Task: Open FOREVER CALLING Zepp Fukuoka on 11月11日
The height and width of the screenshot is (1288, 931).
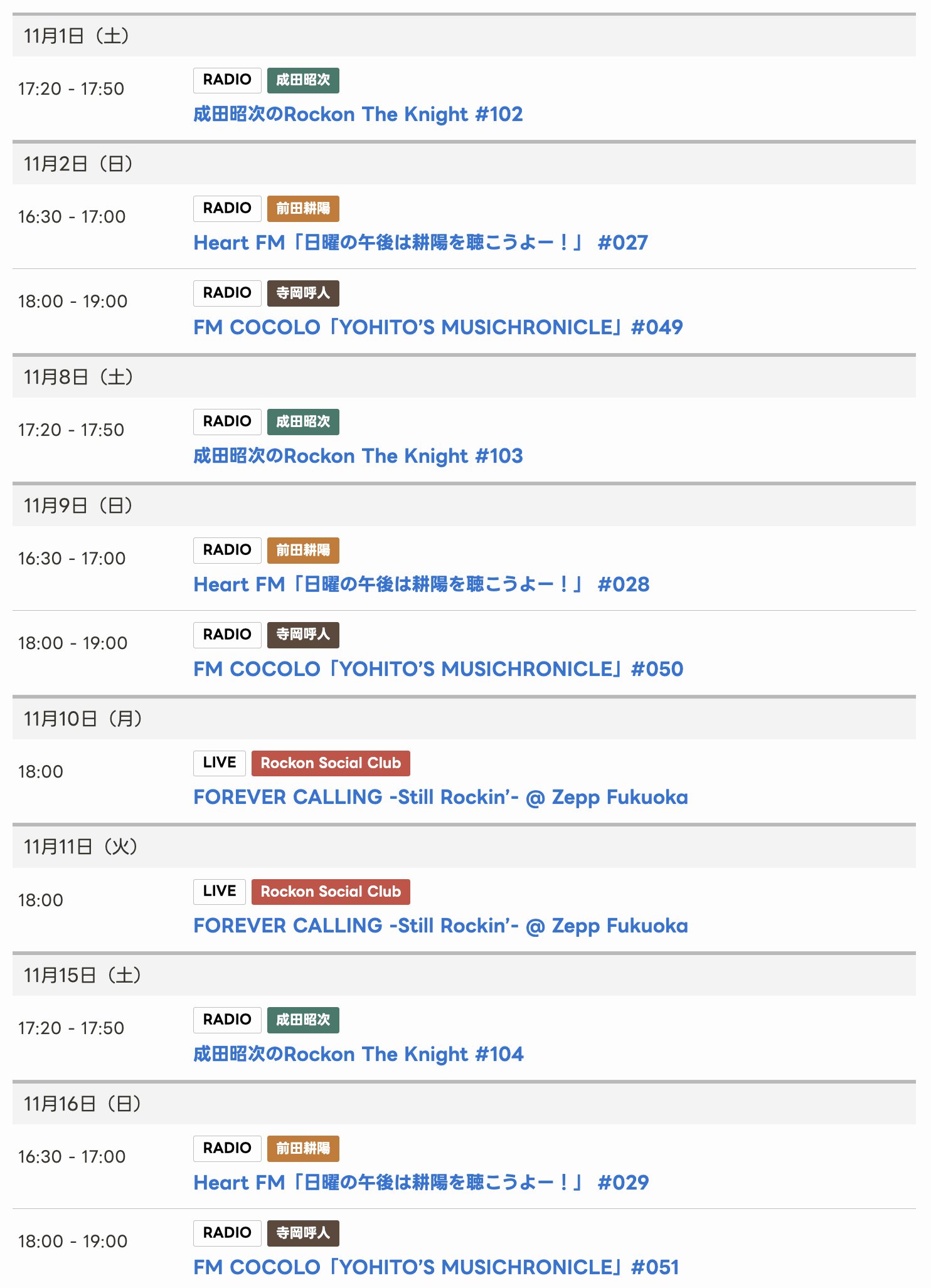Action: [440, 926]
